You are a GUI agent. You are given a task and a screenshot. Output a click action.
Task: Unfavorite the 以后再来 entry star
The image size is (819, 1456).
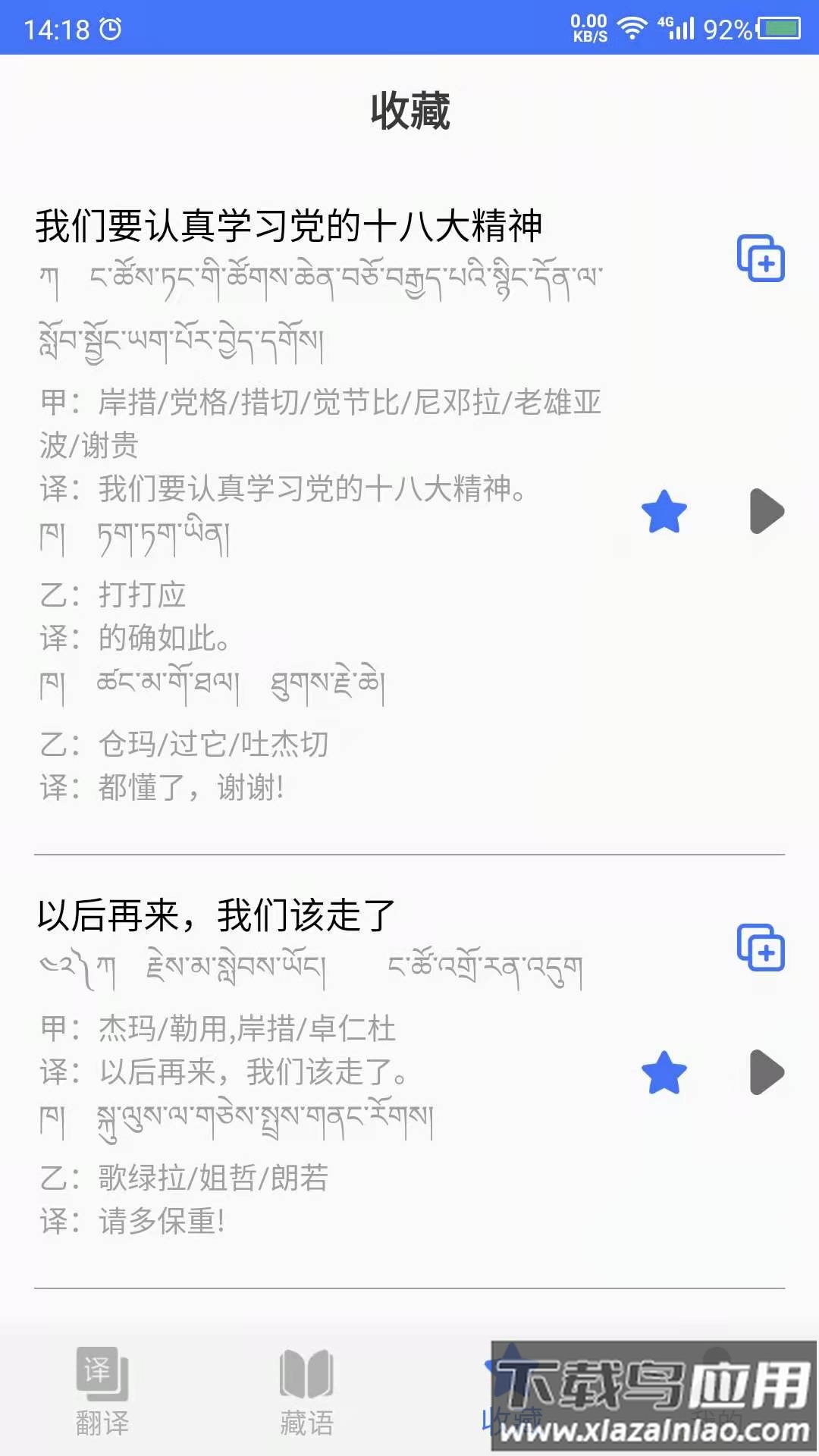[664, 1072]
